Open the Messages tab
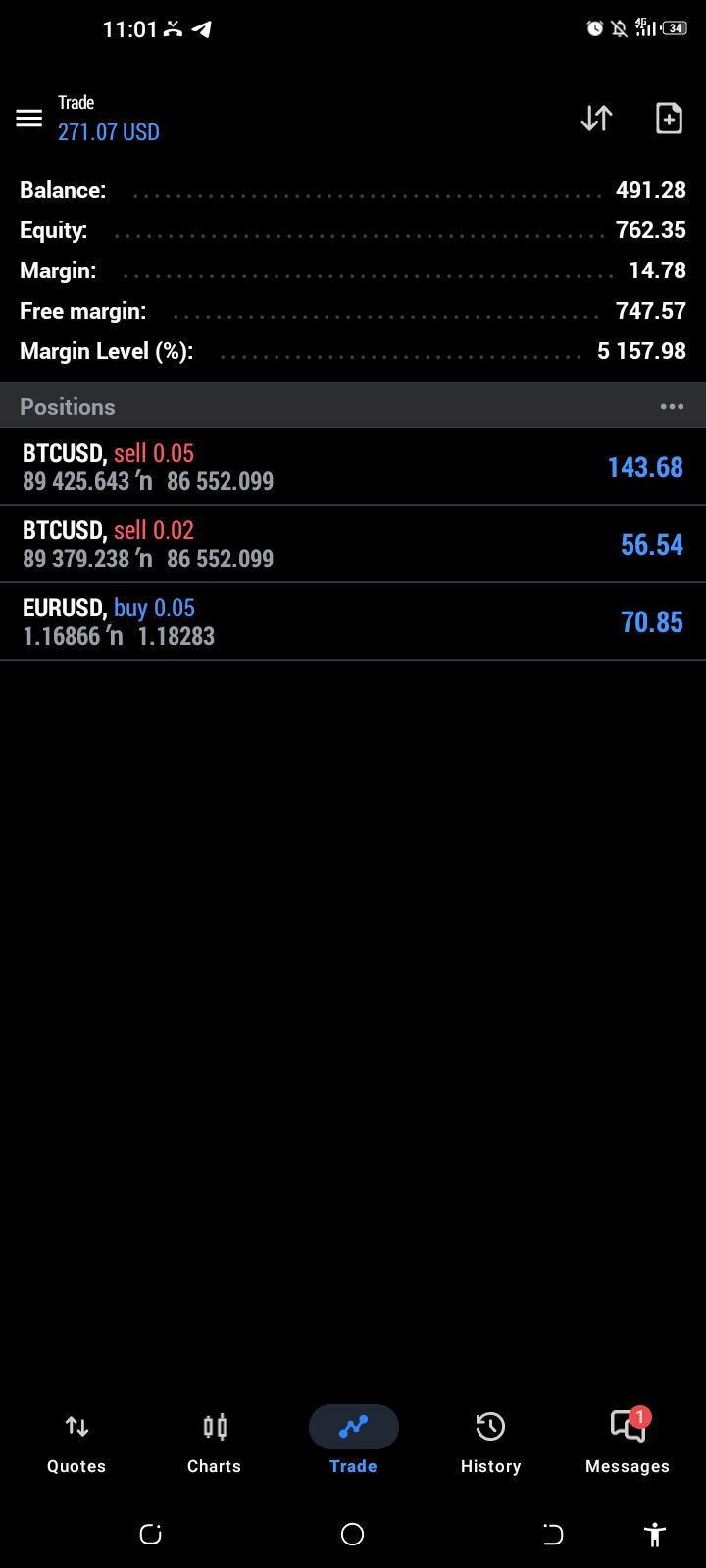This screenshot has height=1568, width=706. click(x=628, y=1442)
